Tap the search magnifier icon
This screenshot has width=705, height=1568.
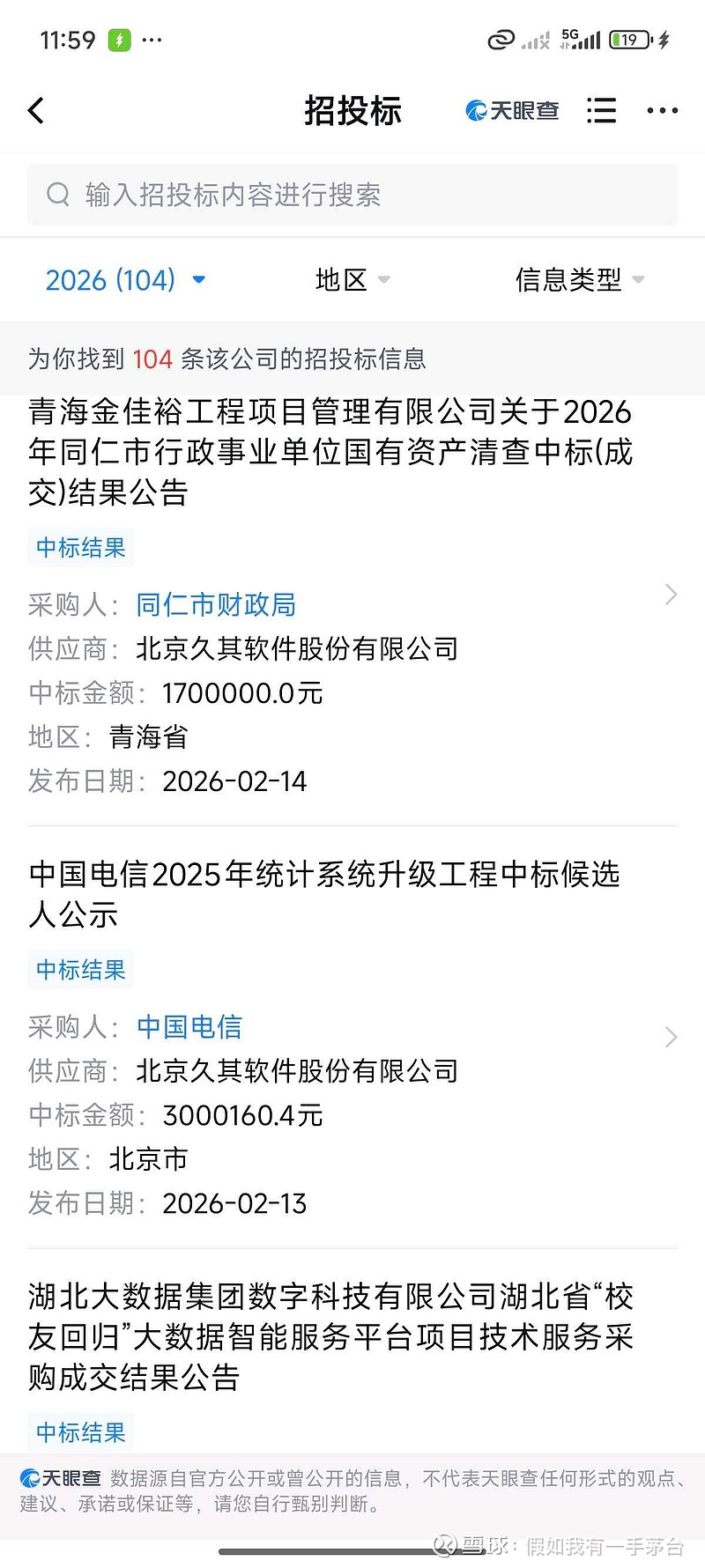58,194
